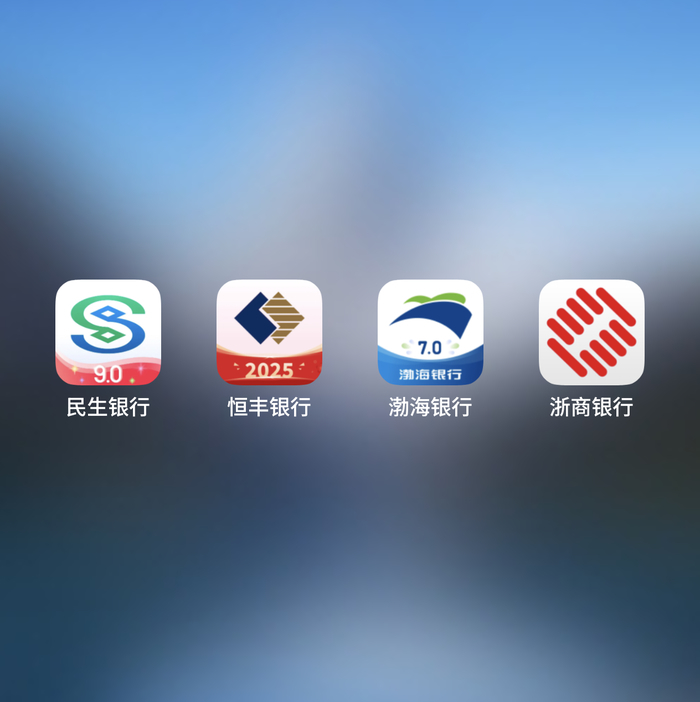The image size is (700, 702).
Task: Launch the 浙商银行 app
Action: point(591,332)
